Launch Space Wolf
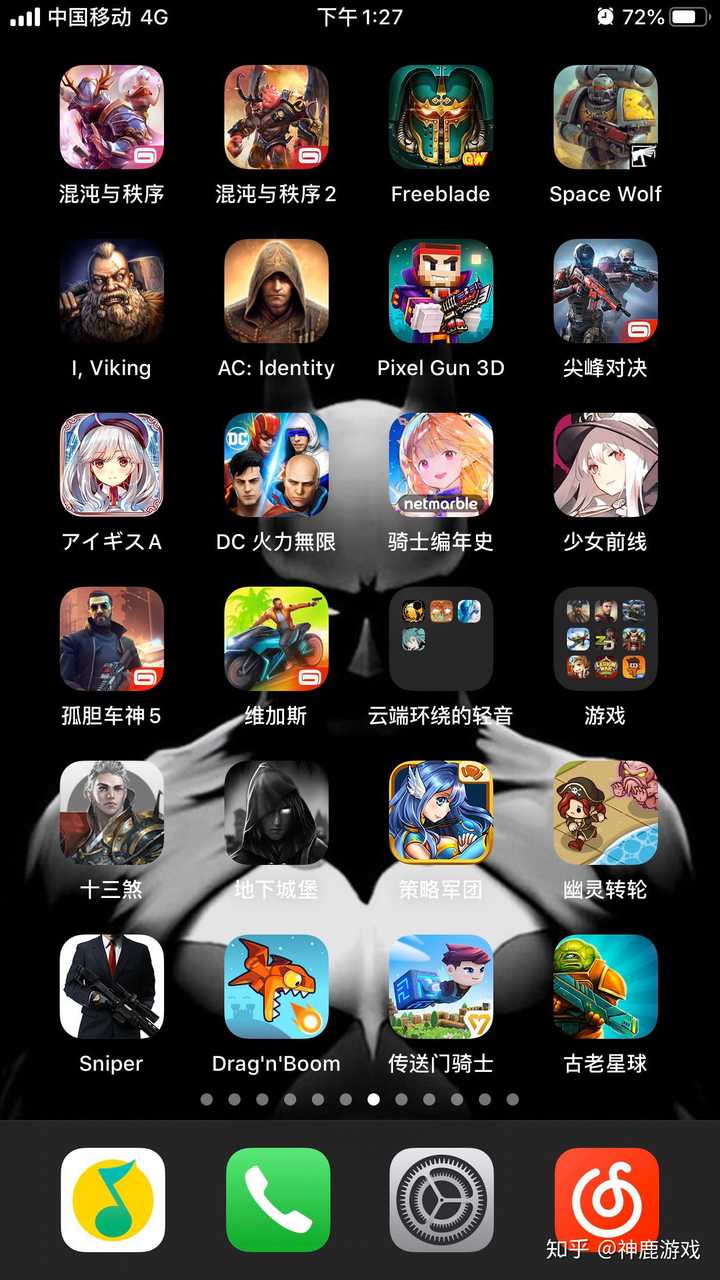Image resolution: width=720 pixels, height=1280 pixels. tap(606, 113)
